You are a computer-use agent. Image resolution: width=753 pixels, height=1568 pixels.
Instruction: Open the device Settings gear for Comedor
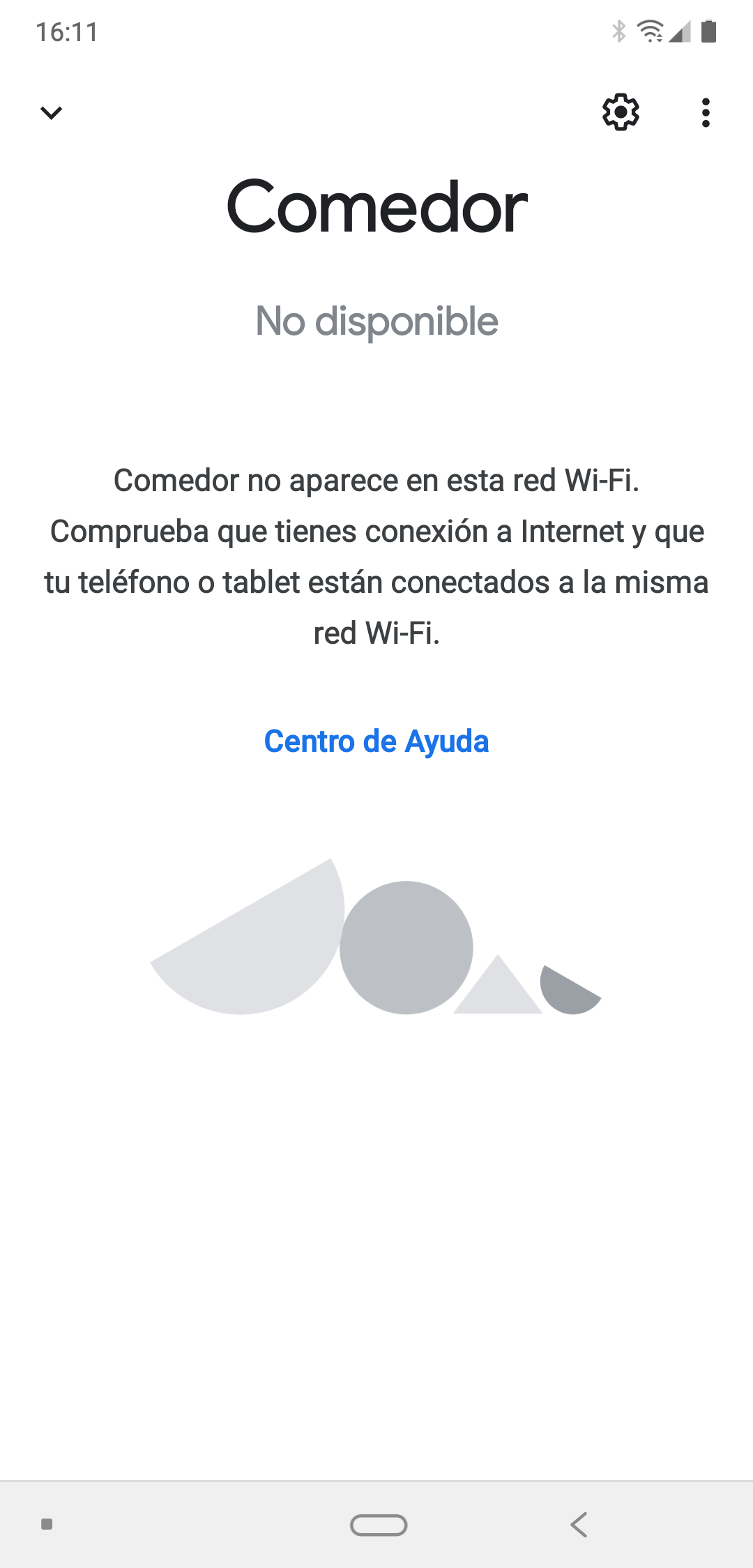[621, 112]
